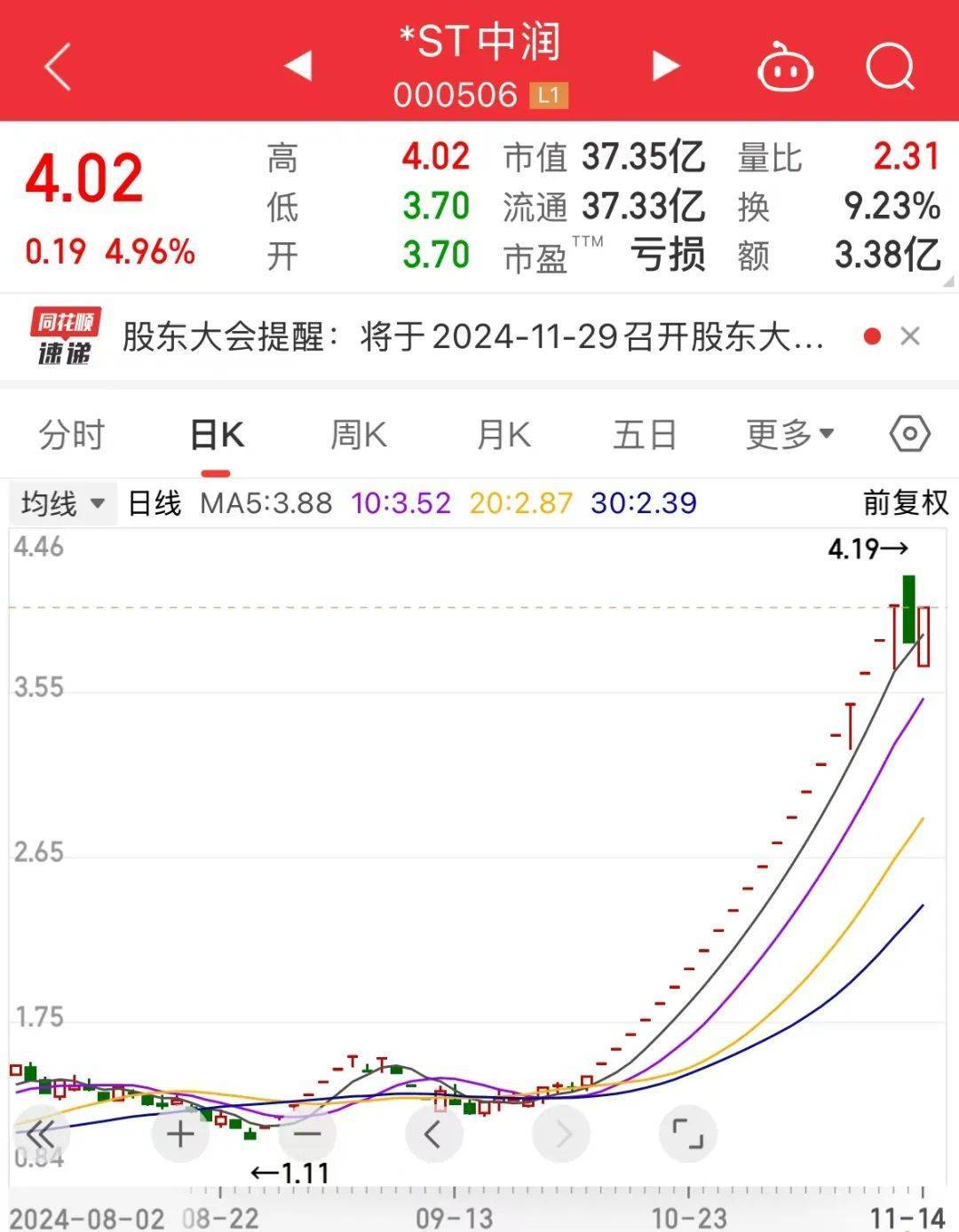Click the search magnifier icon
This screenshot has width=959, height=1232.
click(891, 67)
